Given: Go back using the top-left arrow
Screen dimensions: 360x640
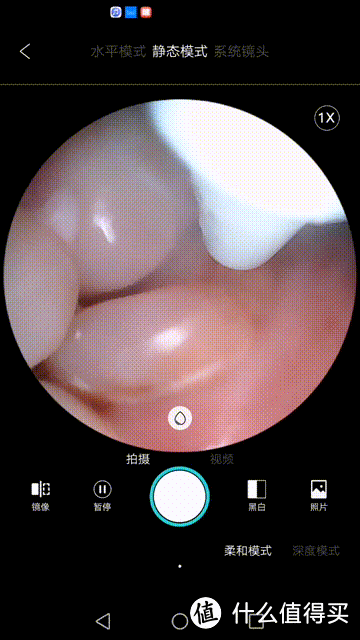Looking at the screenshot, I should click(x=25, y=52).
